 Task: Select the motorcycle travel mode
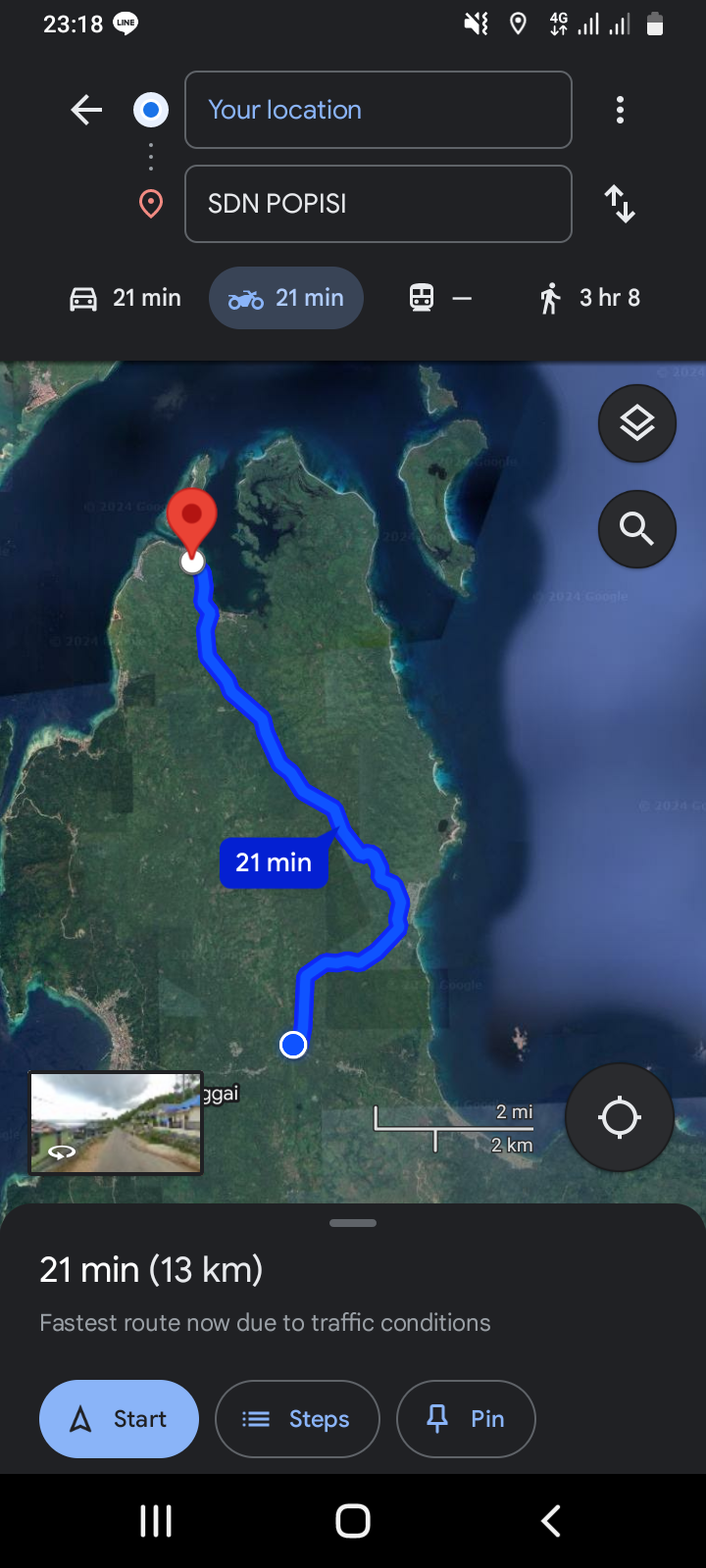(x=286, y=298)
